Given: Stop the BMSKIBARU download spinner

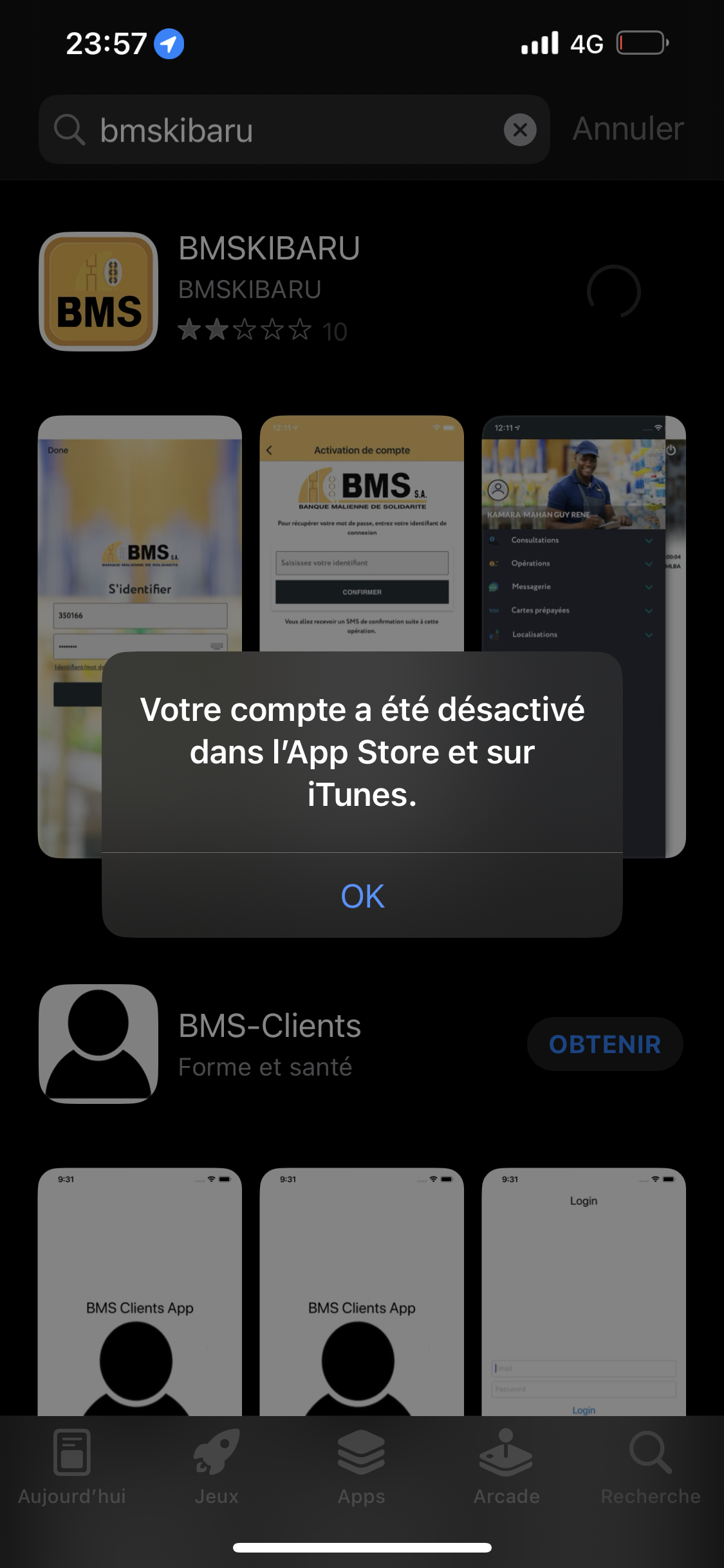Looking at the screenshot, I should coord(613,292).
